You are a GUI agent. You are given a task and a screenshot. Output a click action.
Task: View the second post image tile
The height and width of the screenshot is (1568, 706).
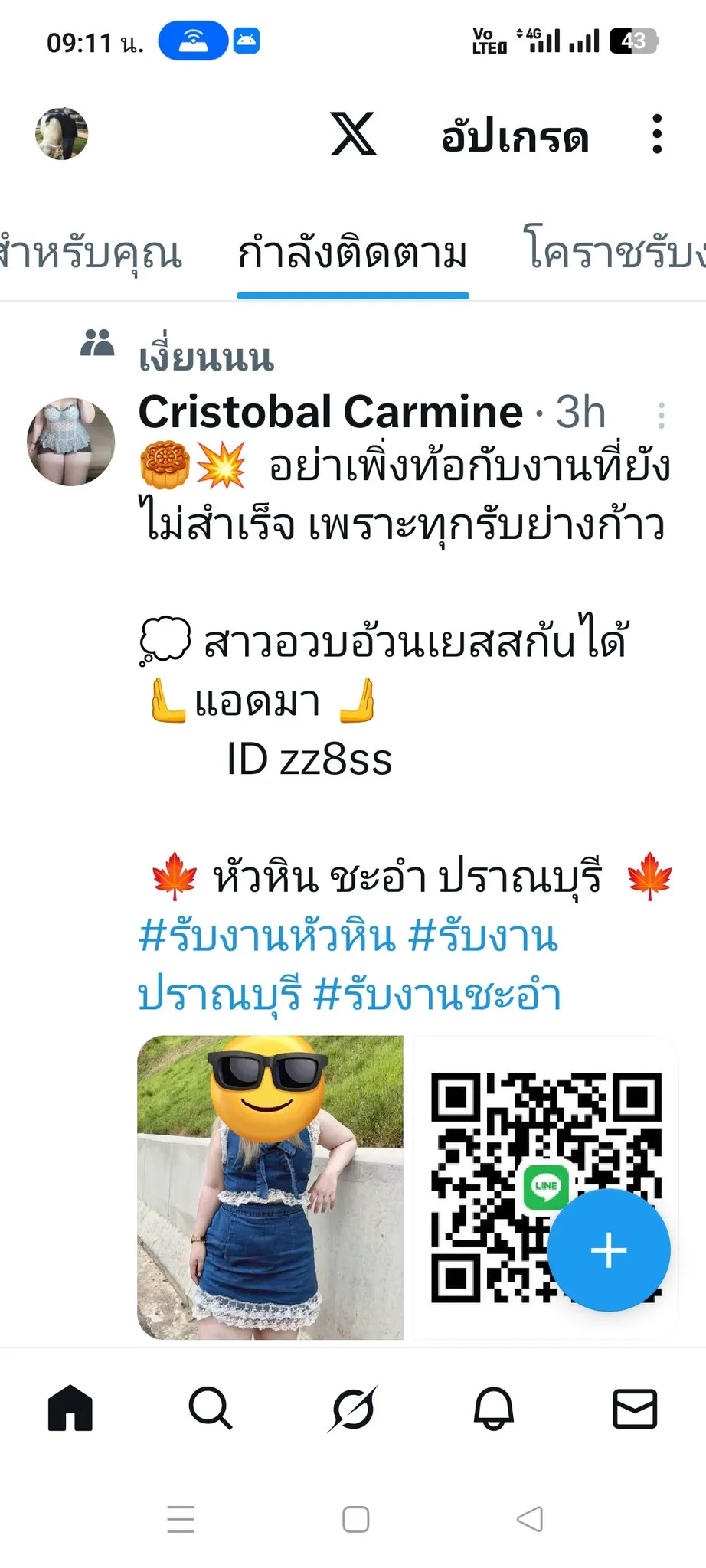[x=545, y=1187]
